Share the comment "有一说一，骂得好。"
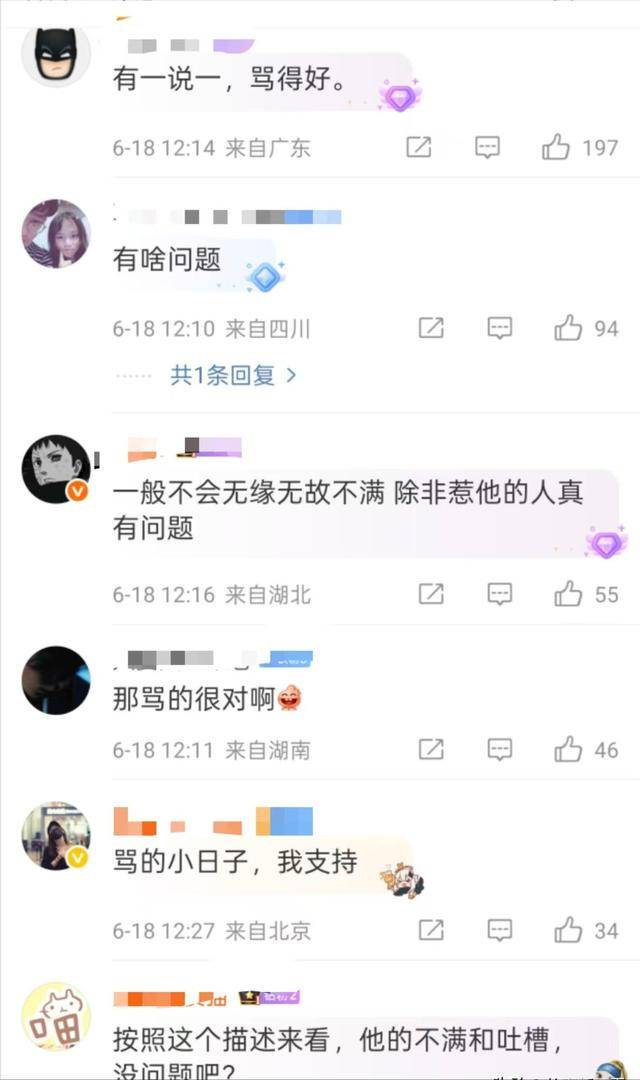The height and width of the screenshot is (1080, 640). click(418, 147)
